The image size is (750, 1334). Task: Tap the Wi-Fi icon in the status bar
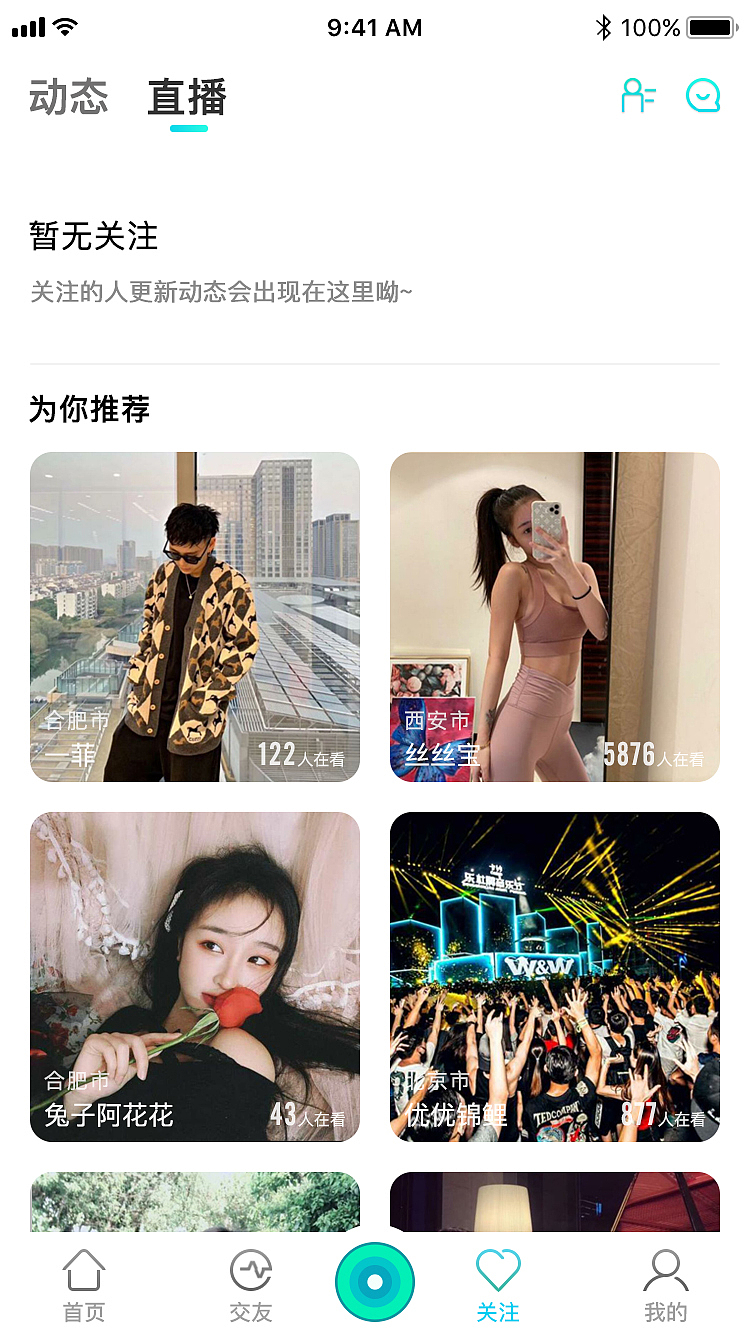click(62, 27)
